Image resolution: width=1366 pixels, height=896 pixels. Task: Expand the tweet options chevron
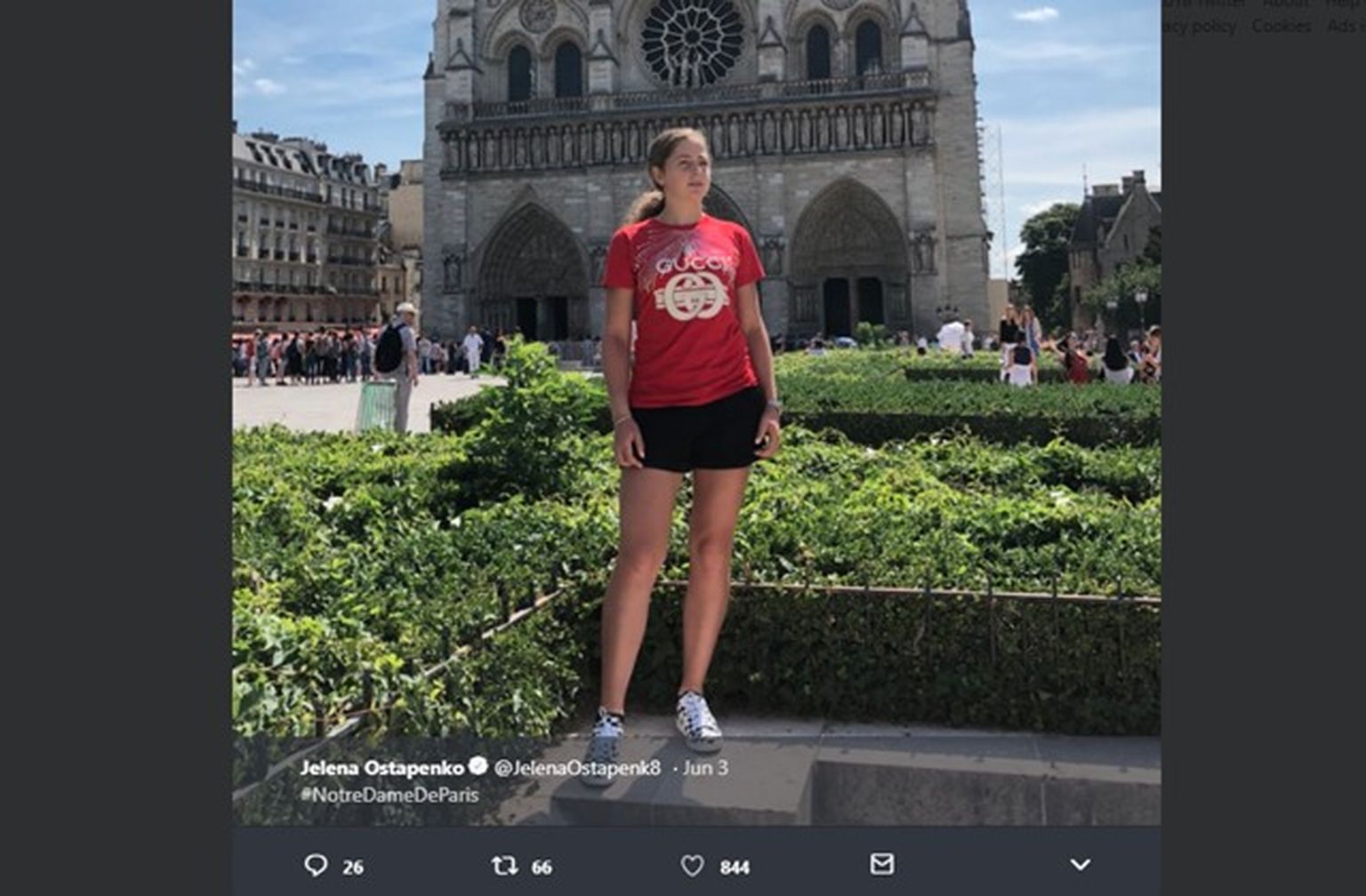pyautogui.click(x=1080, y=864)
